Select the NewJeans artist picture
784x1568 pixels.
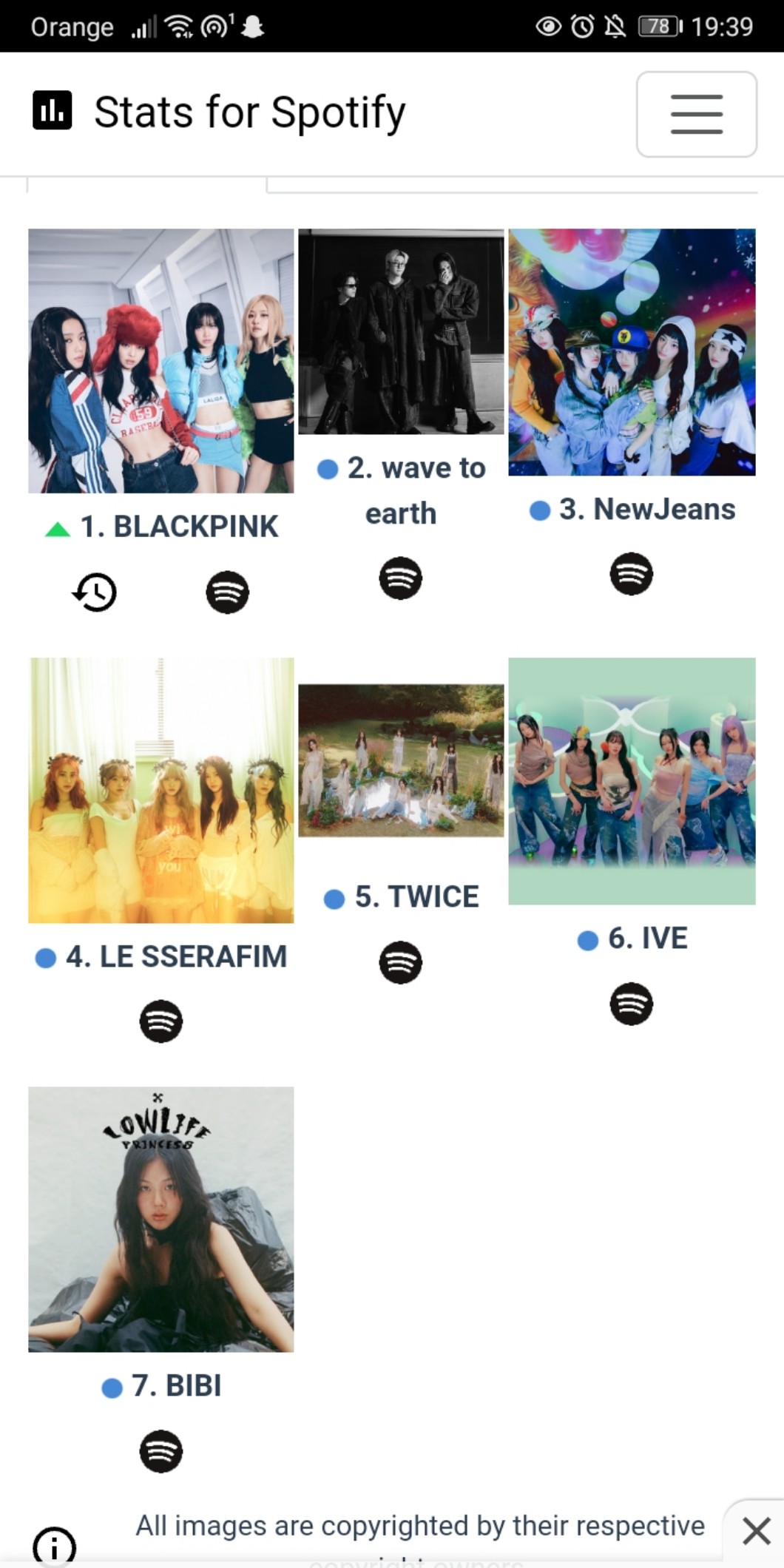point(632,352)
